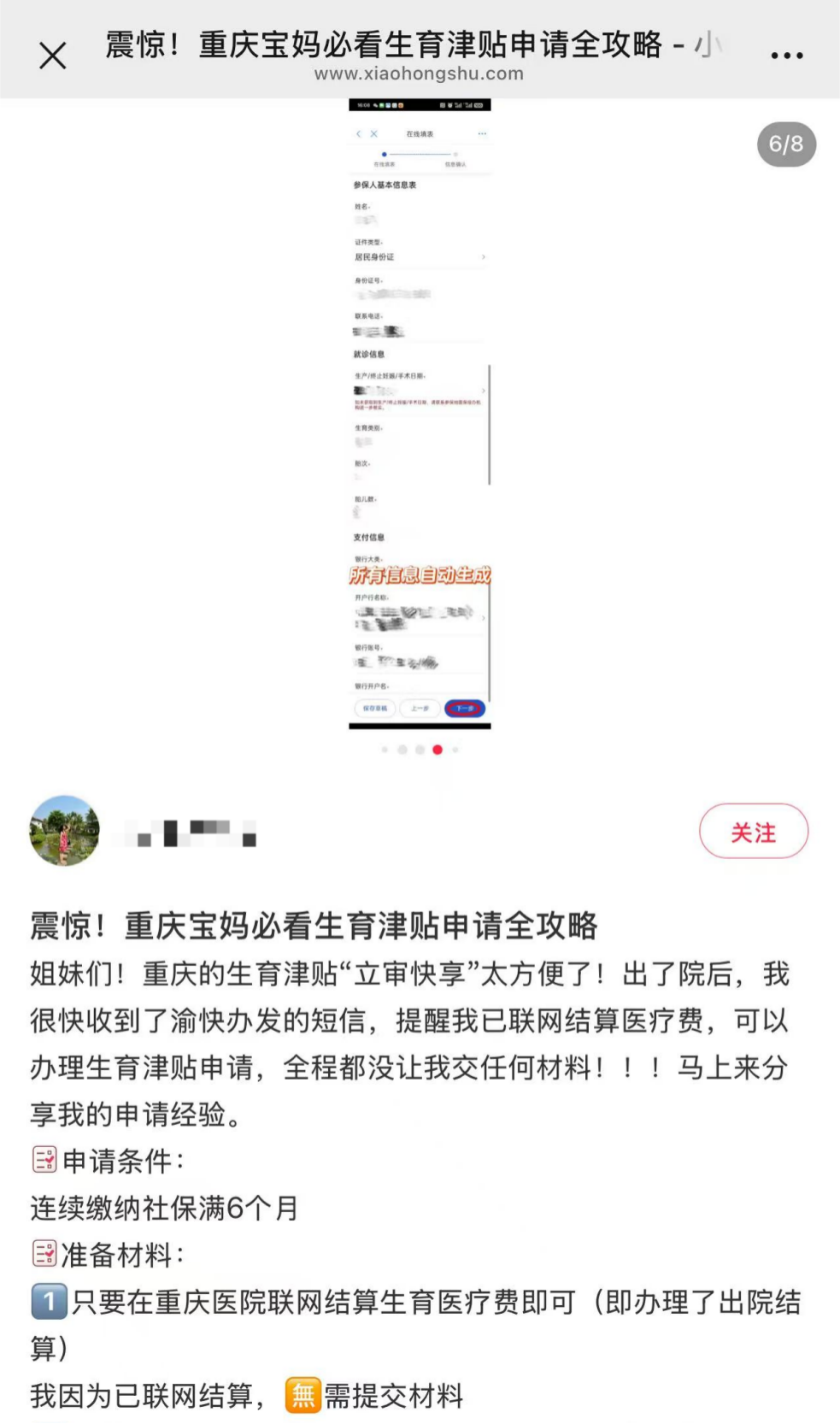Follow the author with 关注 button
Image resolution: width=840 pixels, height=1424 pixels.
[753, 832]
